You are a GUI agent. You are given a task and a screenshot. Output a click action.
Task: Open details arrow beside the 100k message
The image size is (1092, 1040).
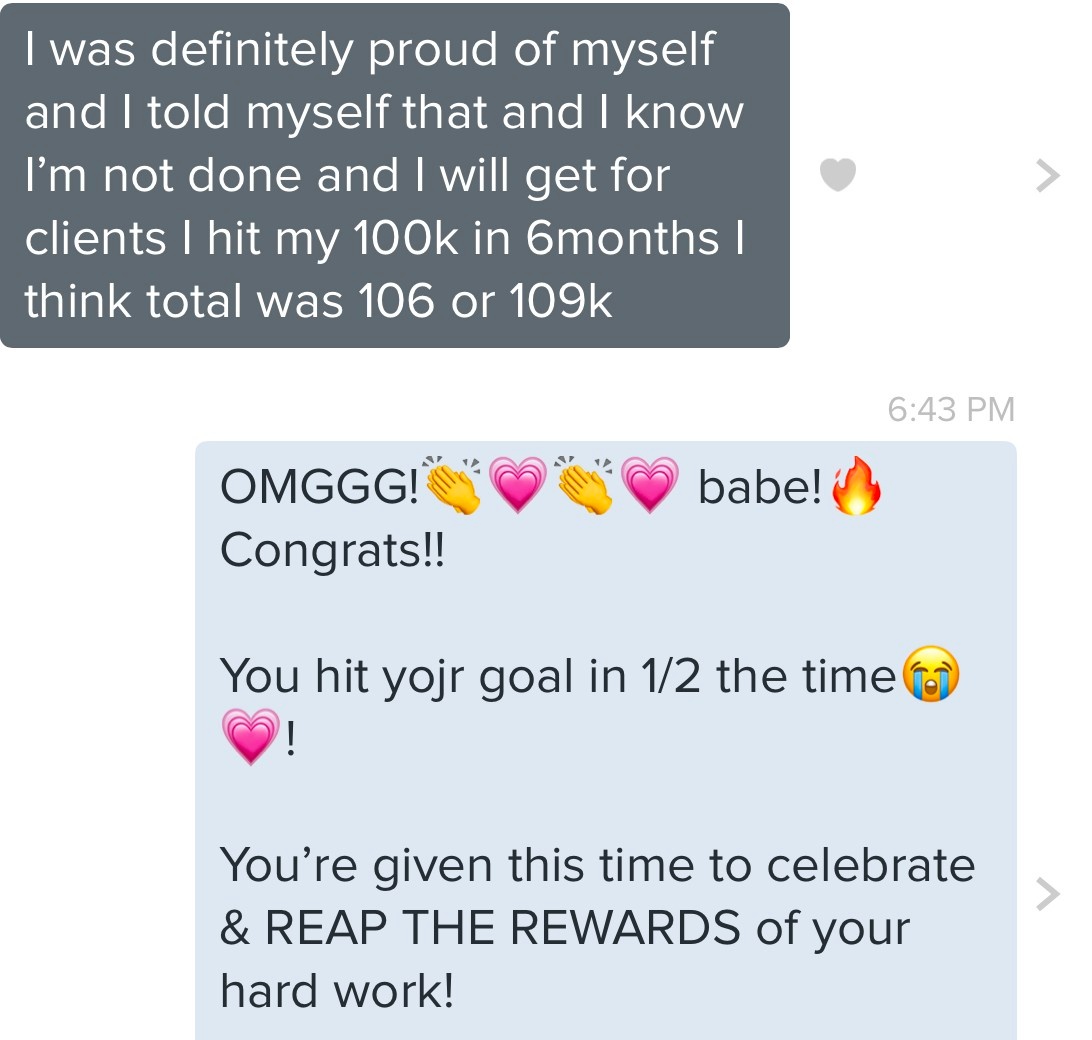coord(1047,176)
